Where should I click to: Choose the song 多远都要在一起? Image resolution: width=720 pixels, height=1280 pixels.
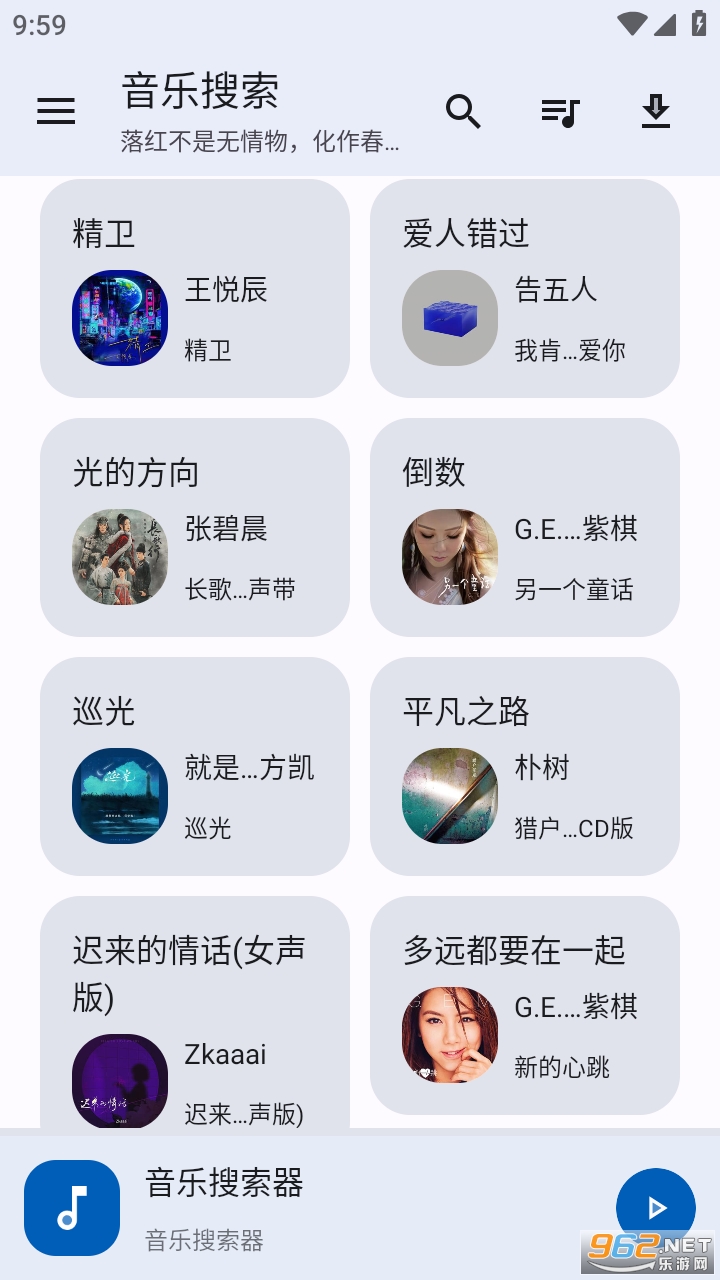(x=525, y=1005)
